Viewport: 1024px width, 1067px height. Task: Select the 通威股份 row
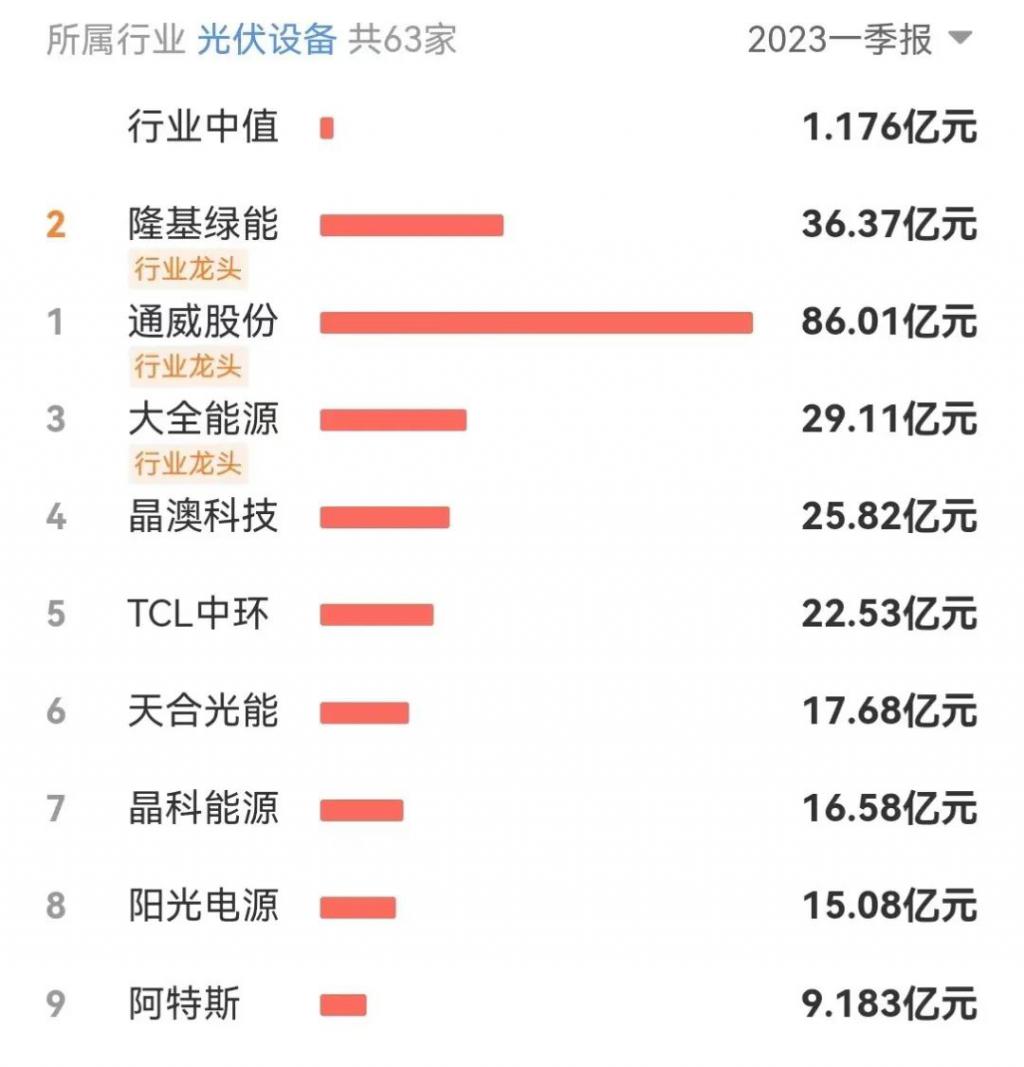[x=203, y=322]
